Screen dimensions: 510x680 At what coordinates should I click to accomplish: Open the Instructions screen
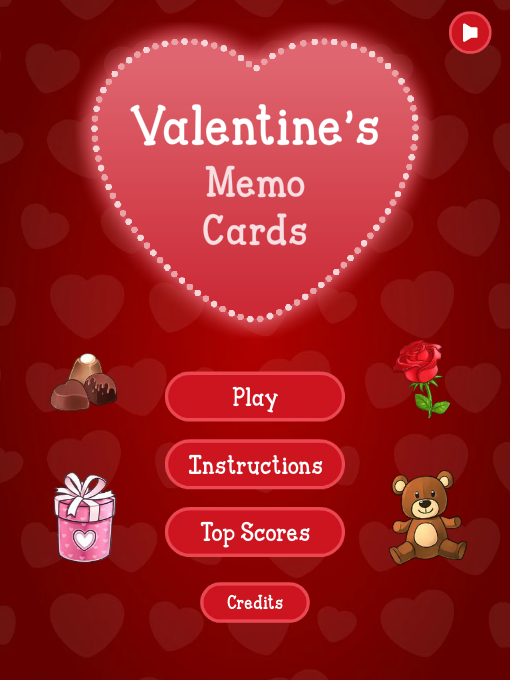pos(255,464)
